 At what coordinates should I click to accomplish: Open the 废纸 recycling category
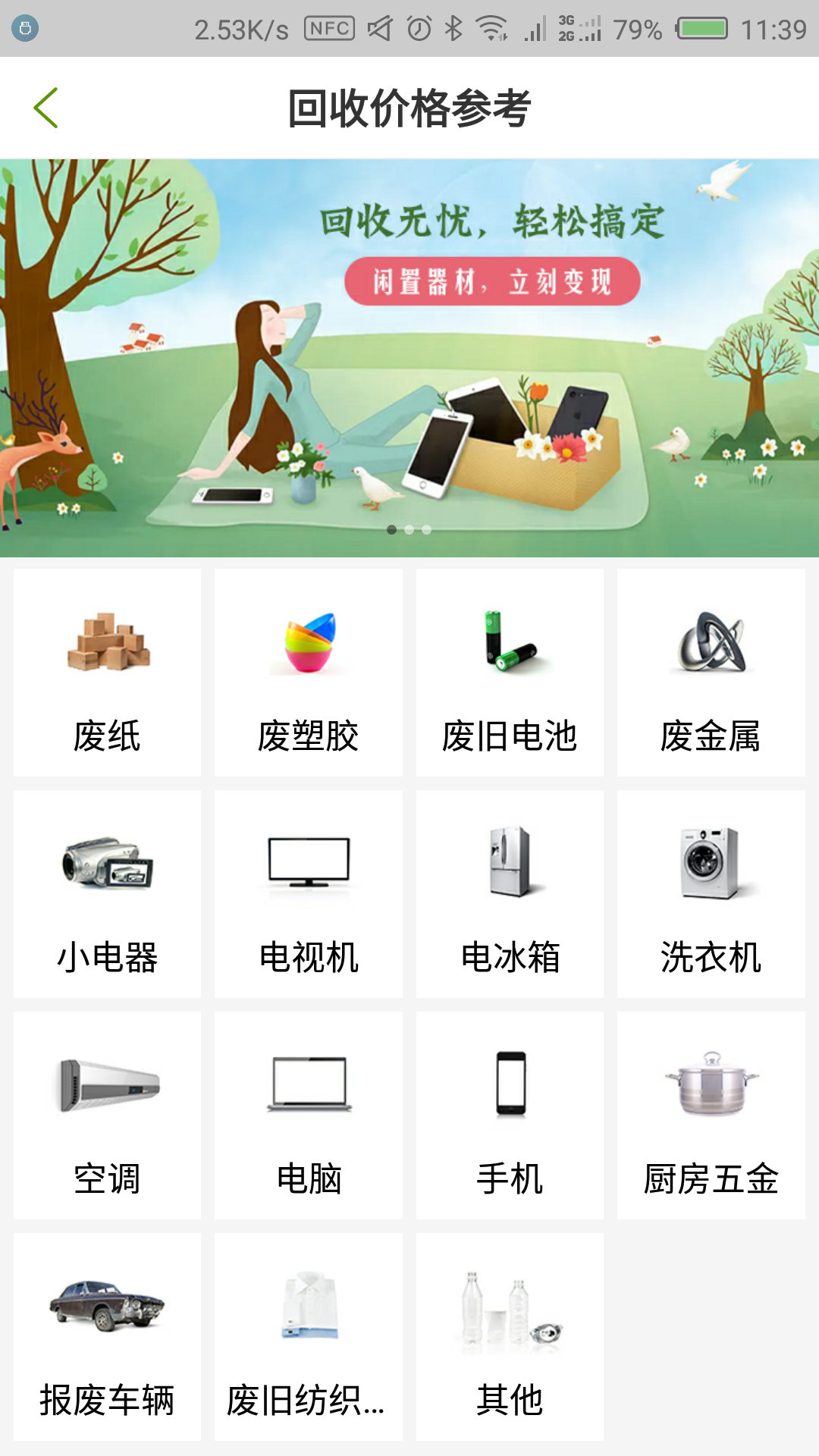point(107,673)
